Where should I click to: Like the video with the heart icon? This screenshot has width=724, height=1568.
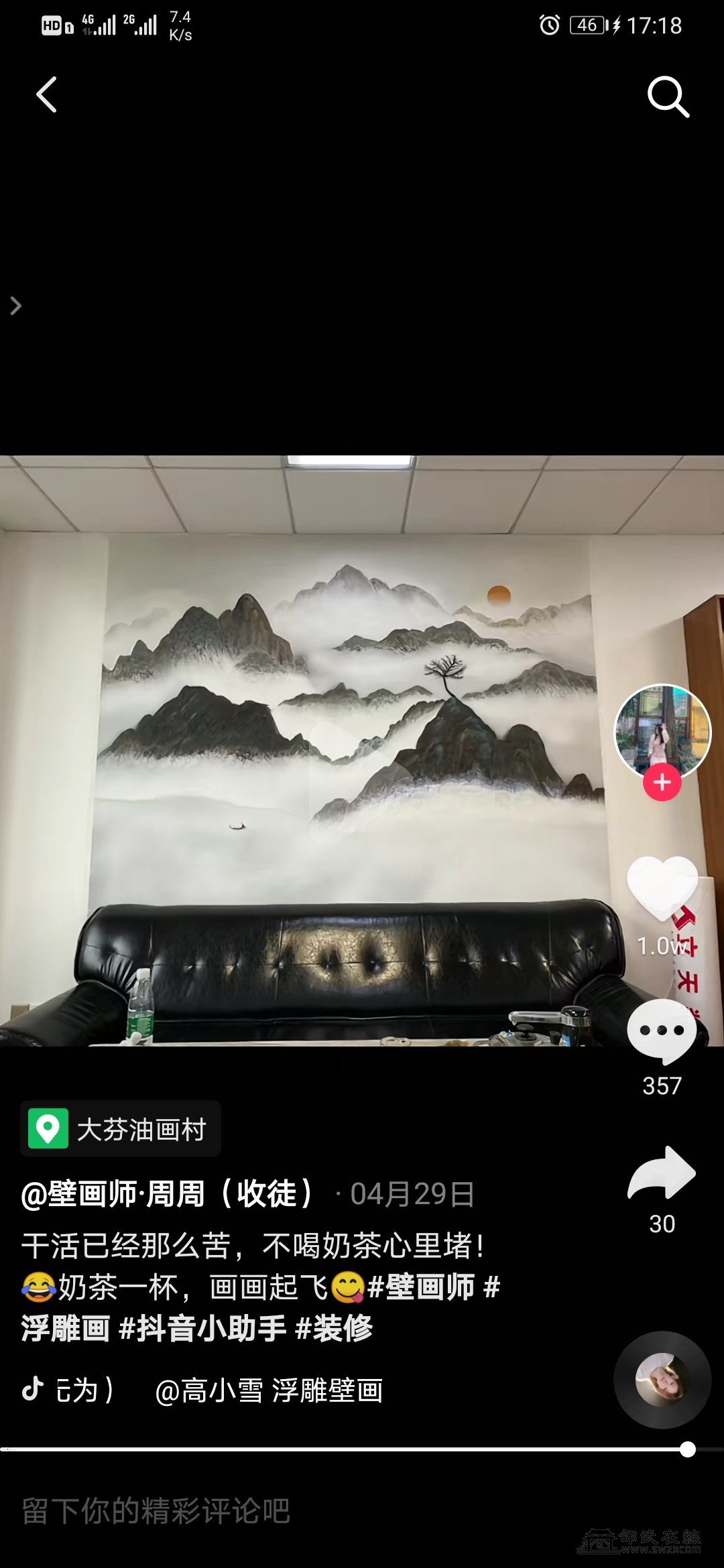[x=662, y=888]
